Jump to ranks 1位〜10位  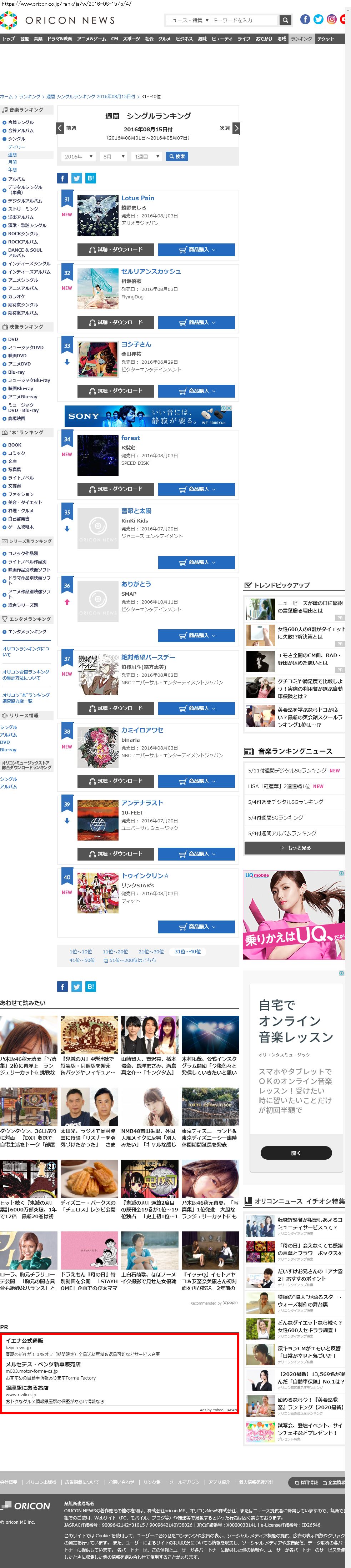coord(80,951)
